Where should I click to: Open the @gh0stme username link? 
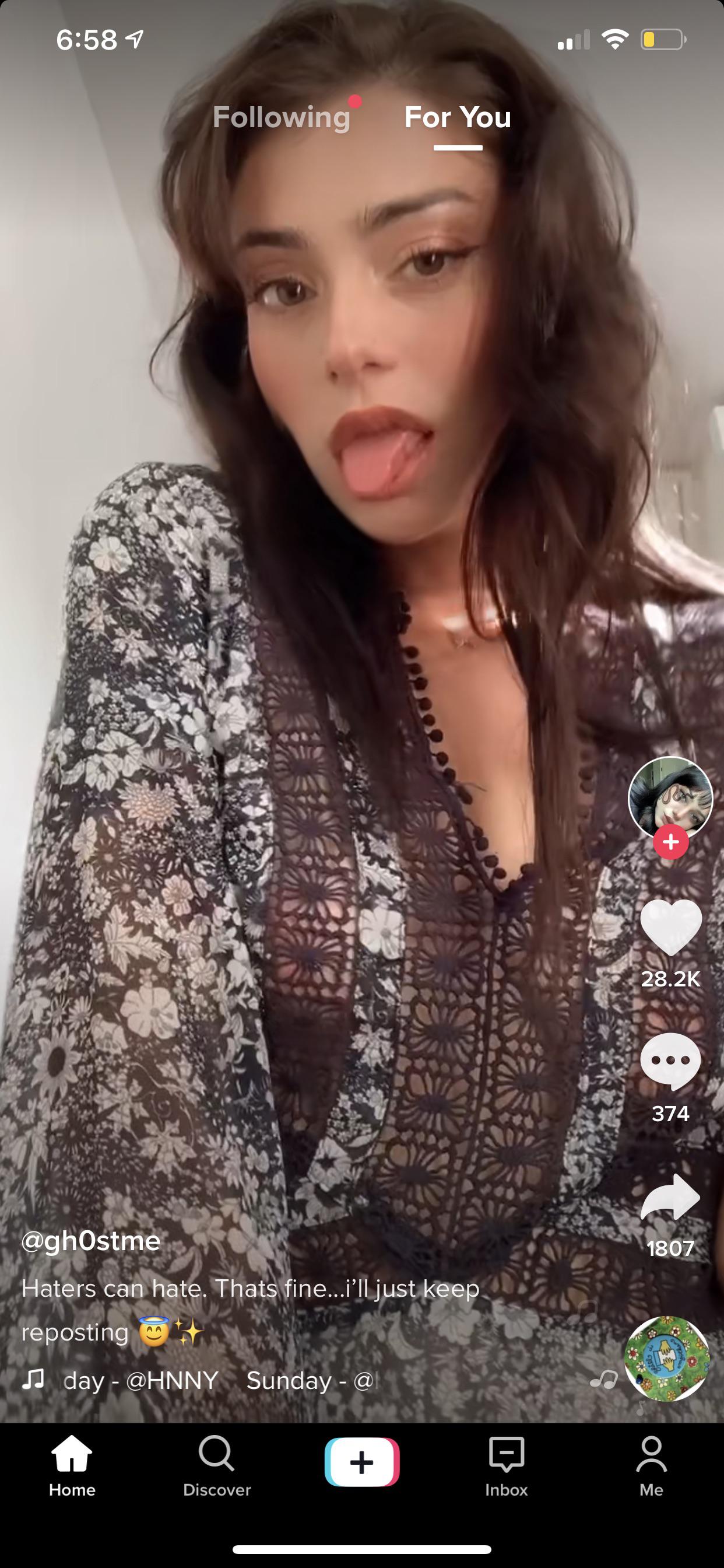coord(92,1241)
